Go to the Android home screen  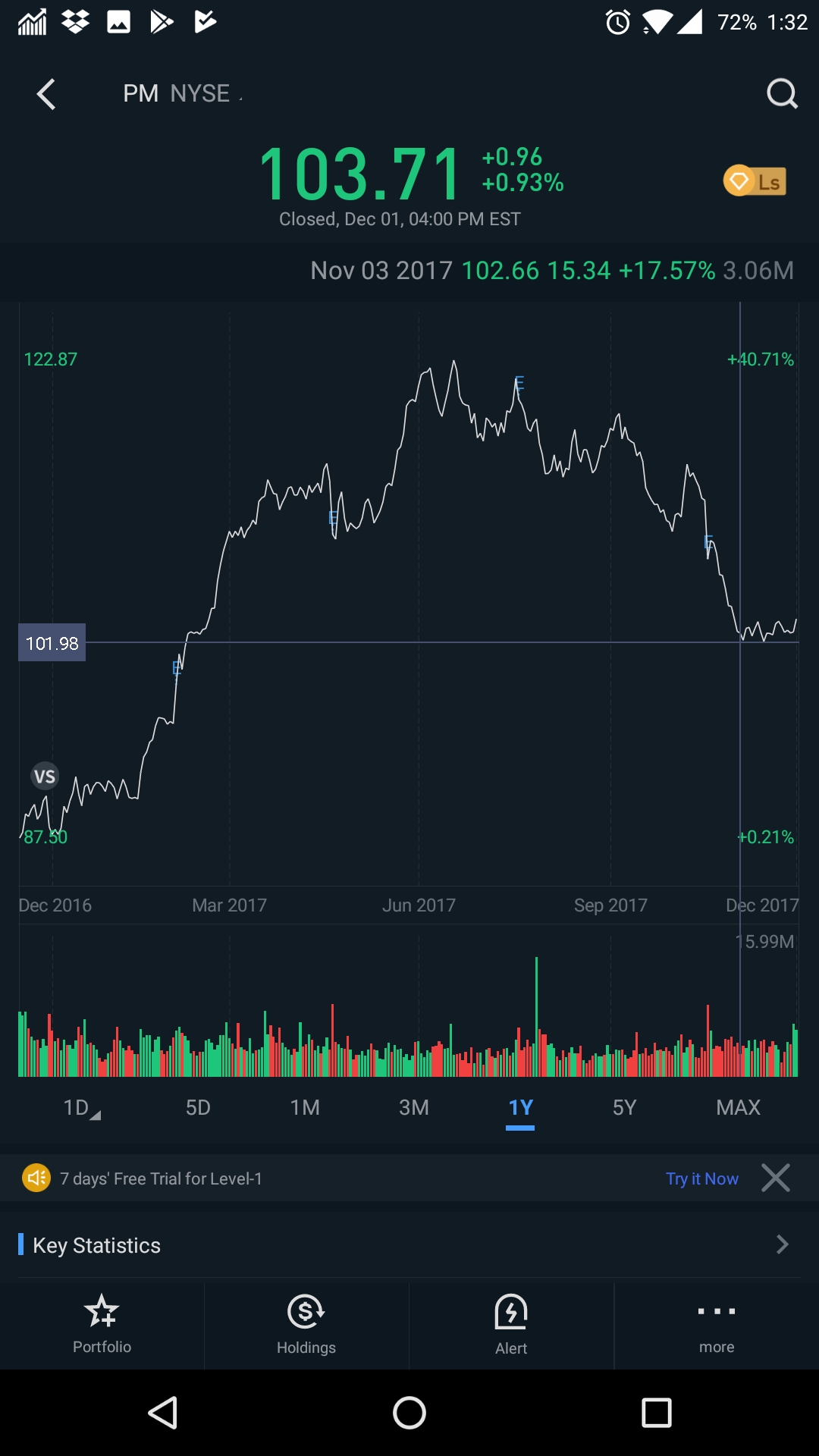[x=409, y=1413]
